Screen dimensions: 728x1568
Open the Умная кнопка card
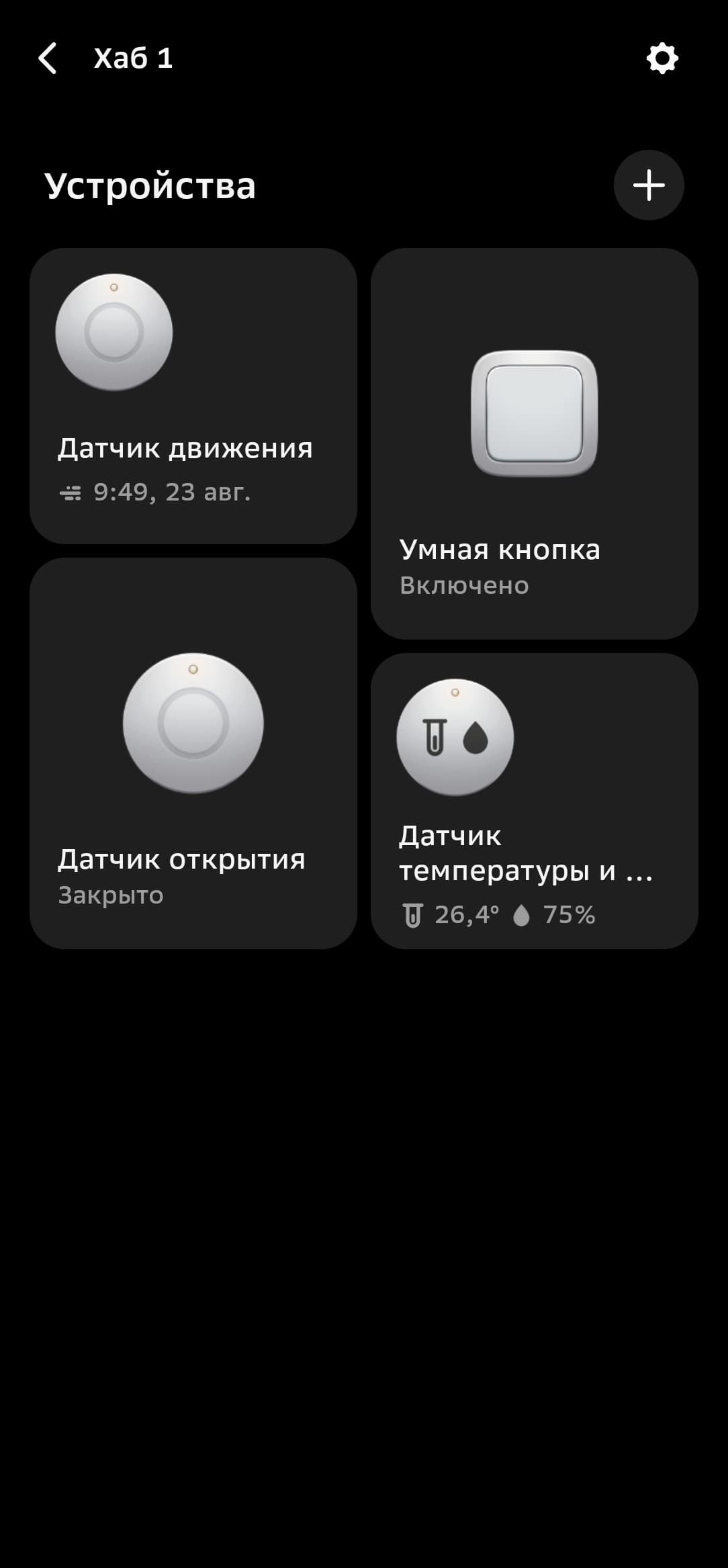534,443
